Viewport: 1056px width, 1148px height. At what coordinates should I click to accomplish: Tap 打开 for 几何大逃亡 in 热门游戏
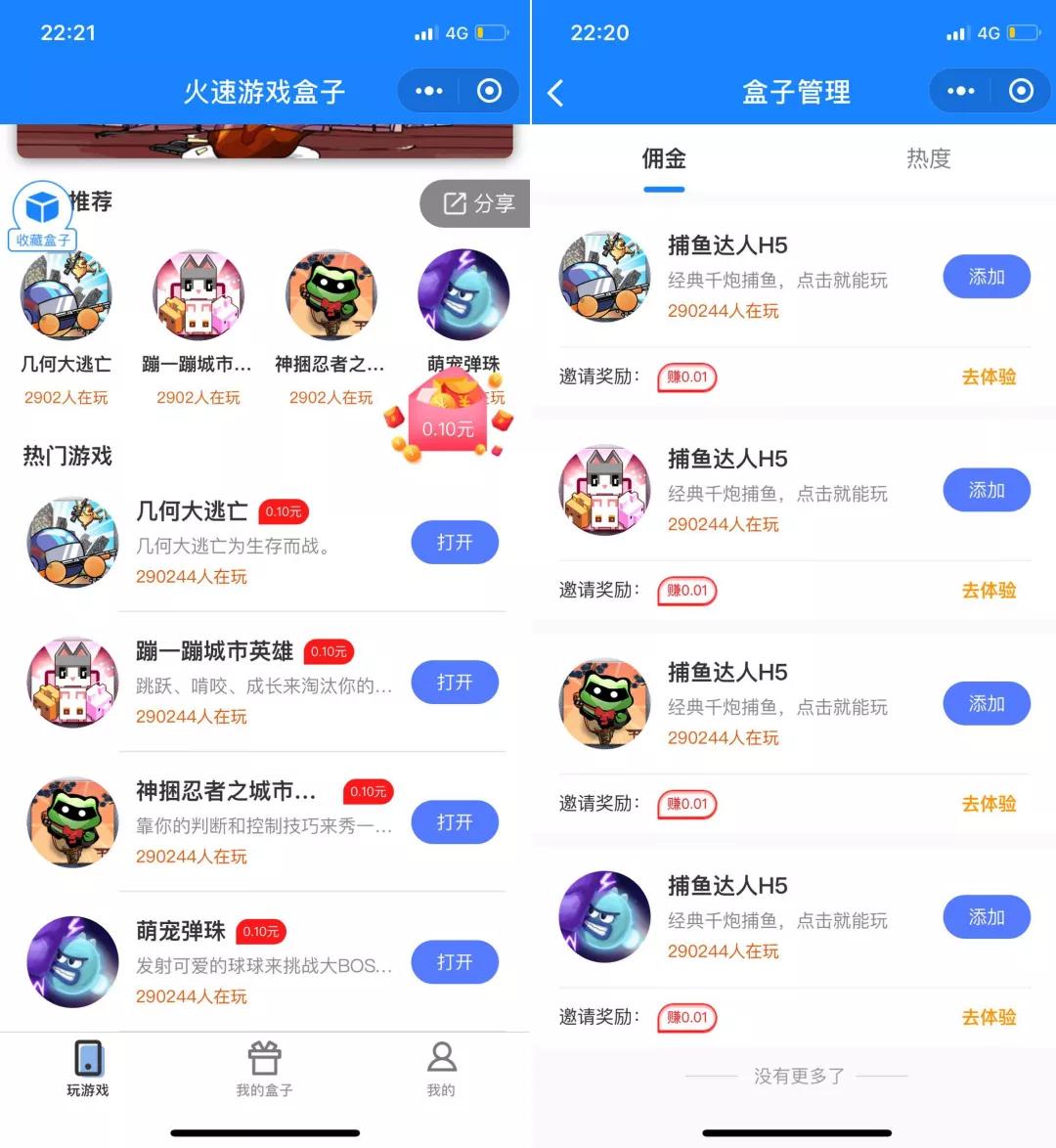tap(455, 543)
